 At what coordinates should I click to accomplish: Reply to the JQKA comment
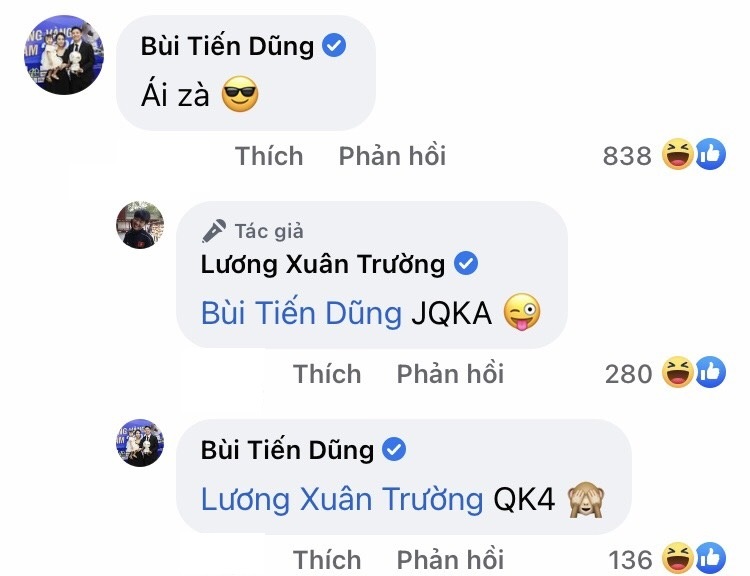coord(450,374)
